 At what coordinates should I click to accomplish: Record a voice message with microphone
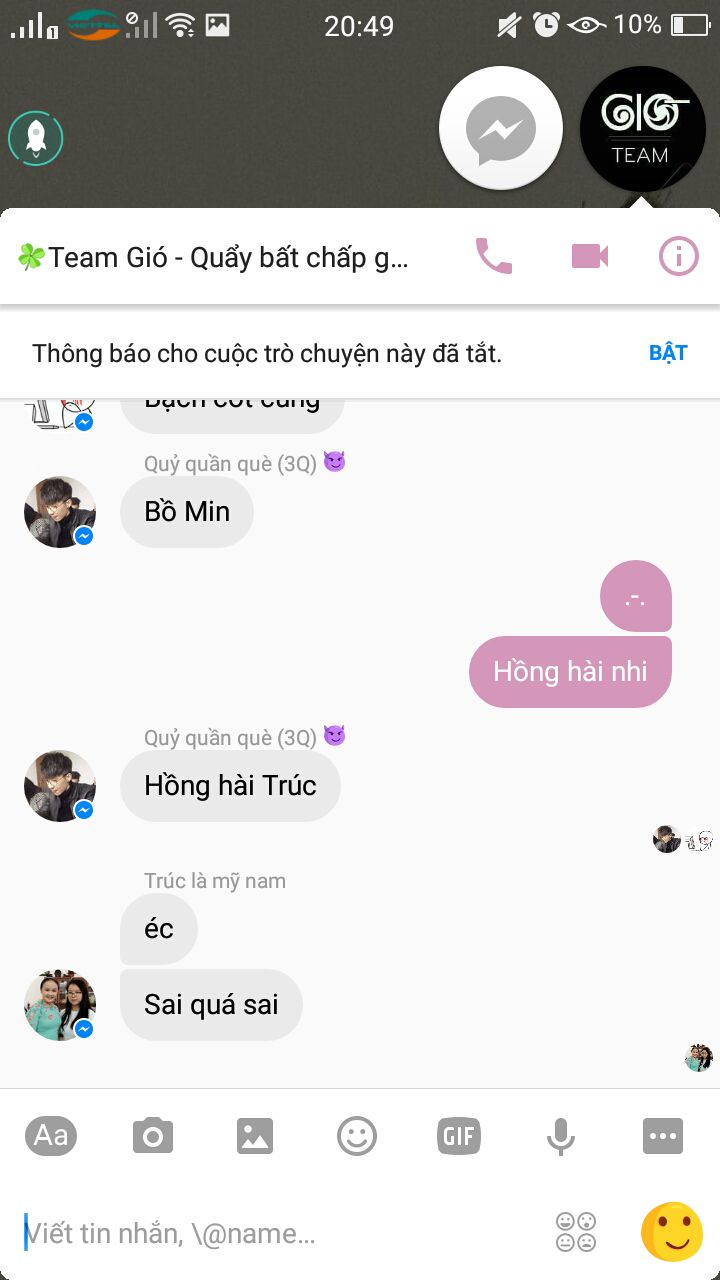pos(561,1137)
